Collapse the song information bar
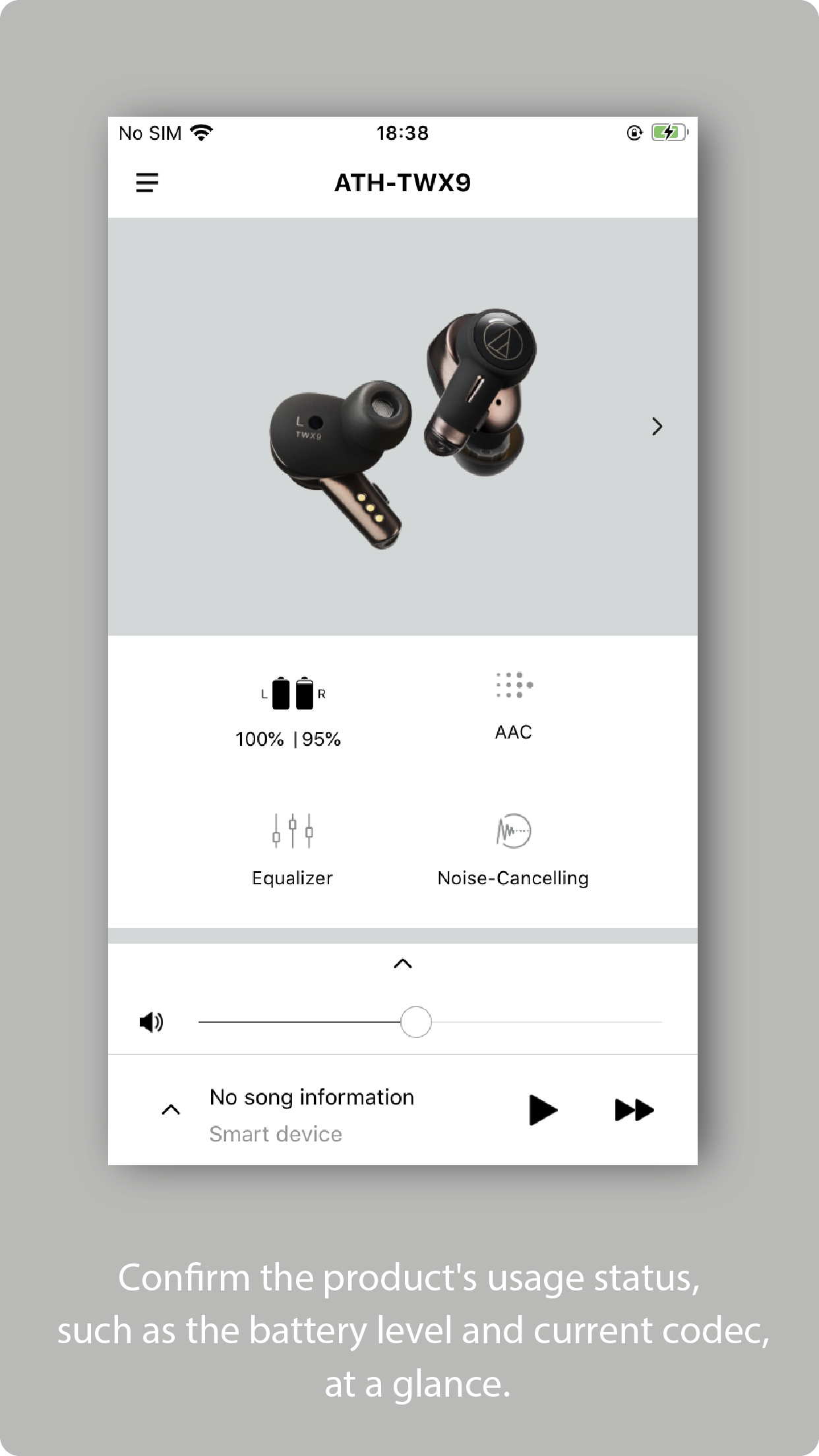Image resolution: width=819 pixels, height=1456 pixels. coord(171,1110)
